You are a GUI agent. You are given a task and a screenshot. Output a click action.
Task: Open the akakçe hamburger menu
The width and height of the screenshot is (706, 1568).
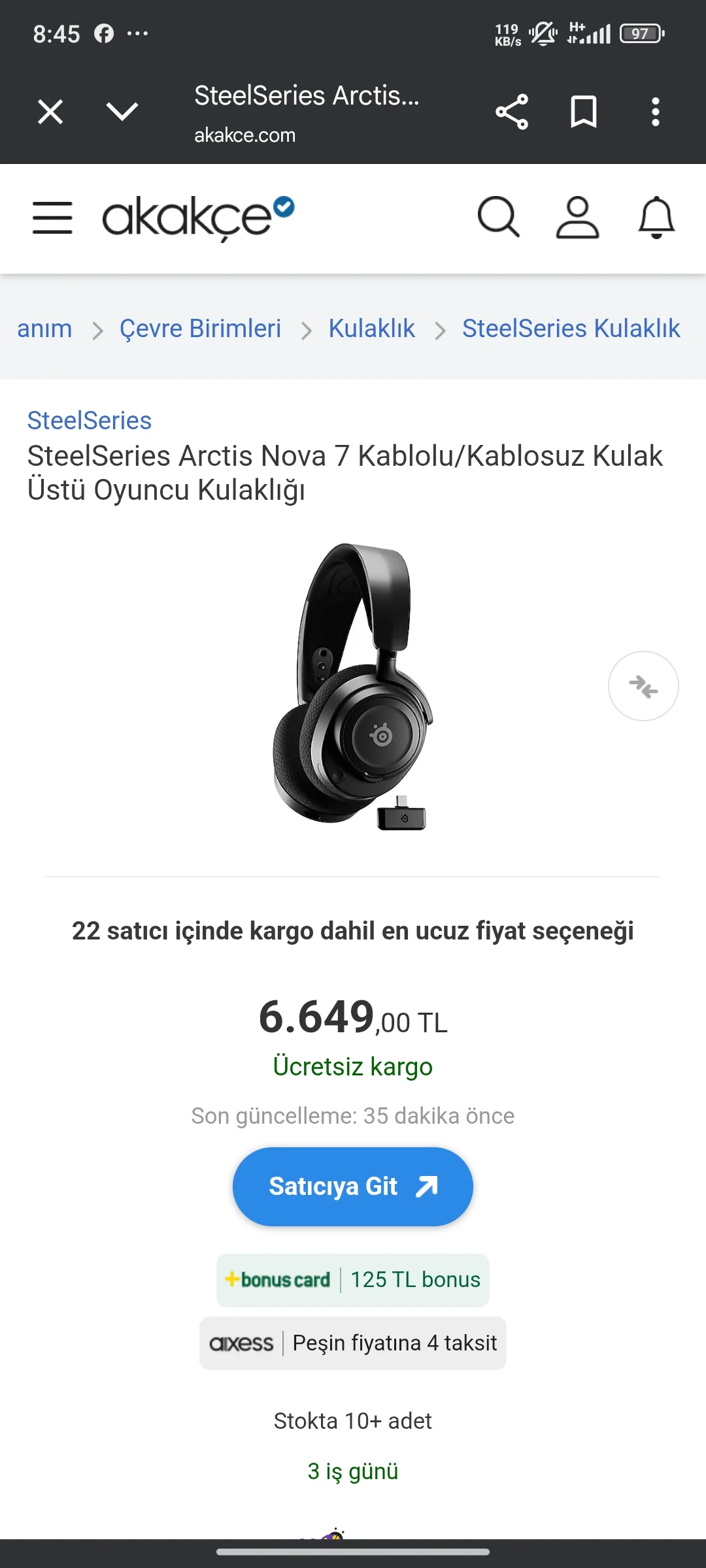pyautogui.click(x=52, y=218)
